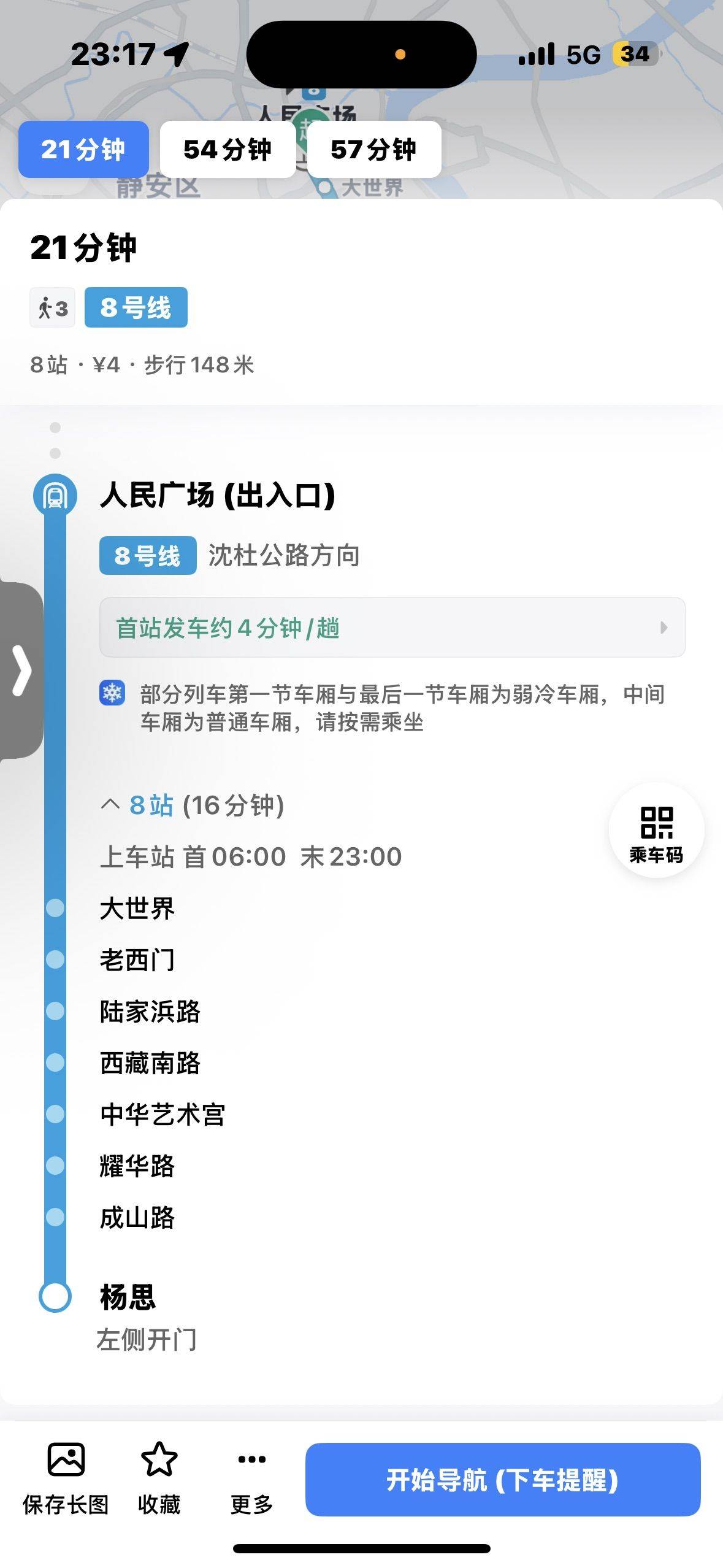Viewport: 723px width, 1568px height.
Task: Tap 保存长图 to save long image
Action: pos(66,1478)
